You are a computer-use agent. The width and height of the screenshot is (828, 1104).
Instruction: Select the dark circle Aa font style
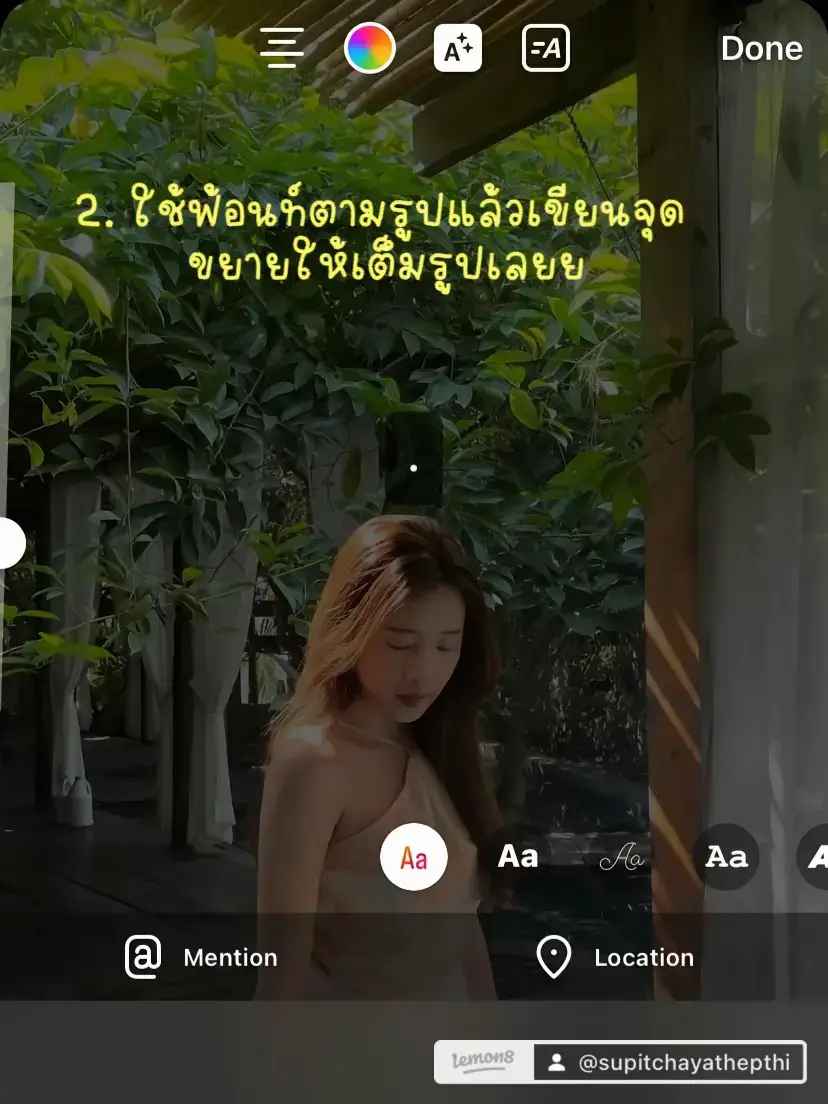point(726,856)
